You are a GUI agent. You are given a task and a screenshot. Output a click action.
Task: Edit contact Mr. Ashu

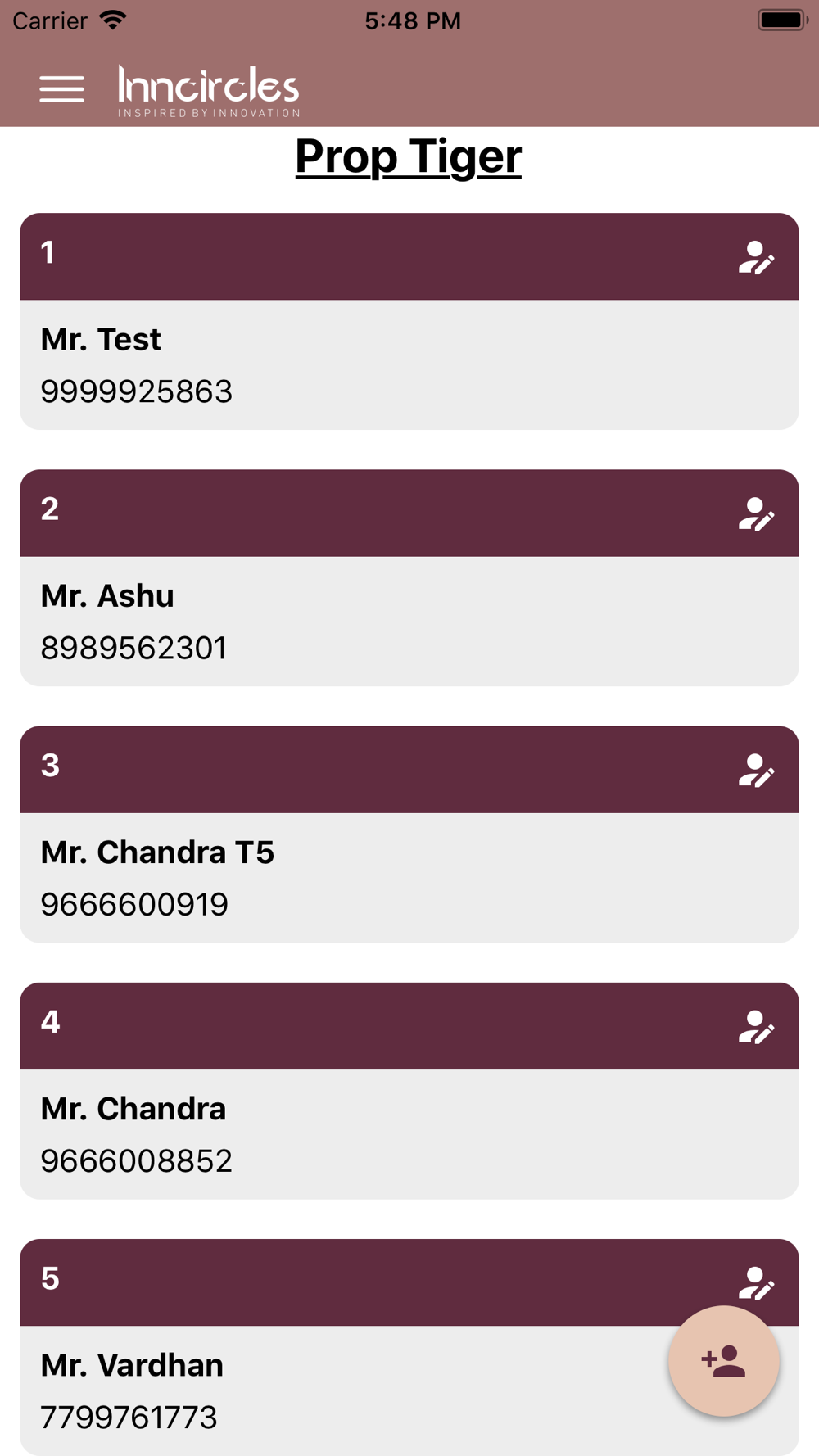pyautogui.click(x=756, y=513)
